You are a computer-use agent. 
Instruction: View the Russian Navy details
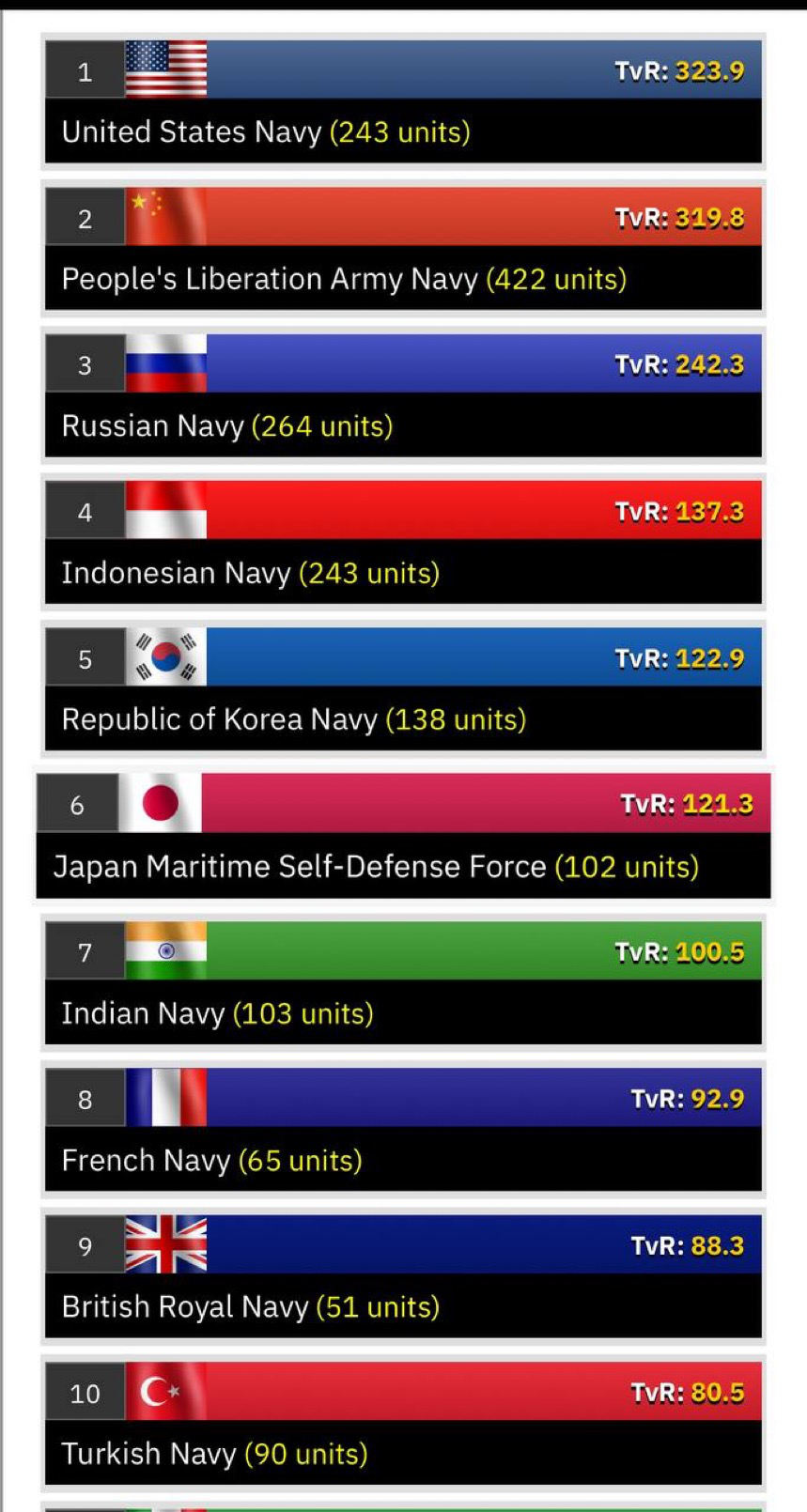403,395
